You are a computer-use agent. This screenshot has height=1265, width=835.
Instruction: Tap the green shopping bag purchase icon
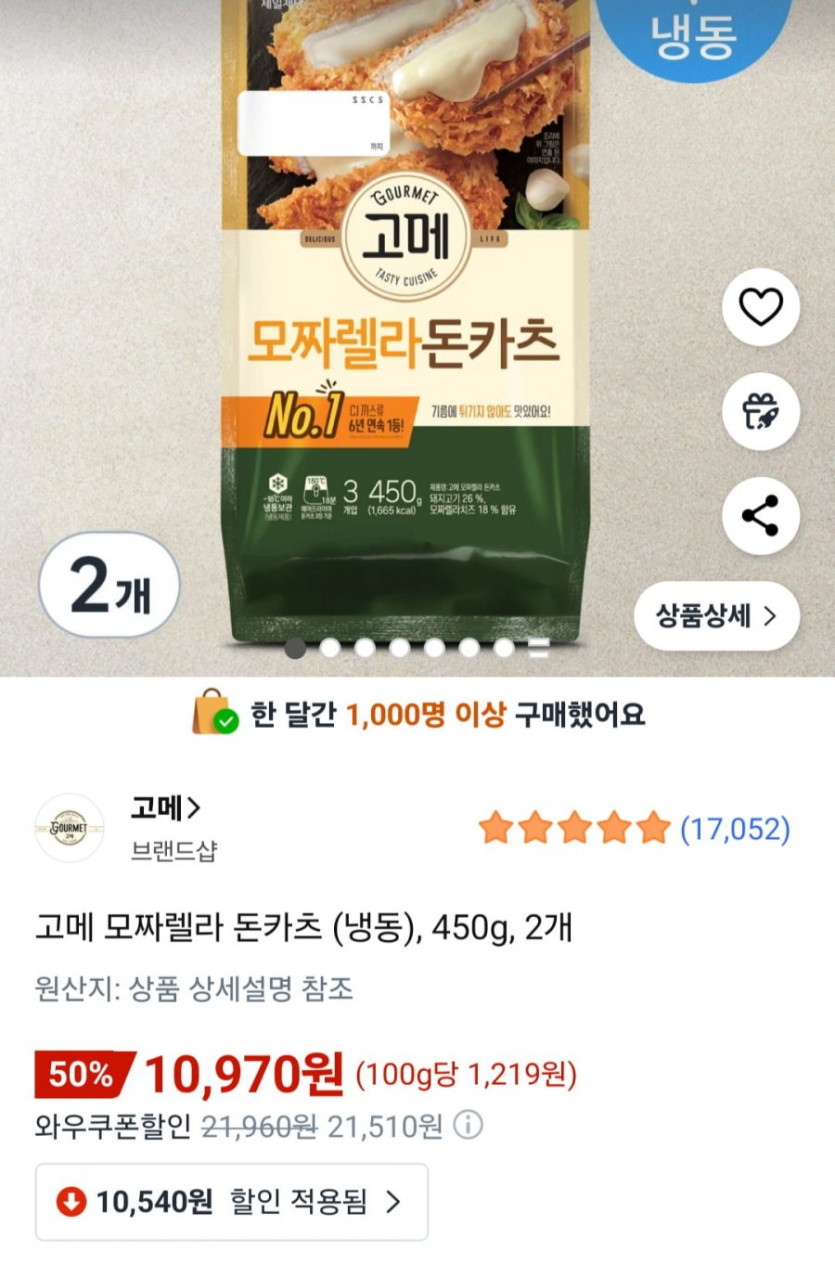pos(212,712)
